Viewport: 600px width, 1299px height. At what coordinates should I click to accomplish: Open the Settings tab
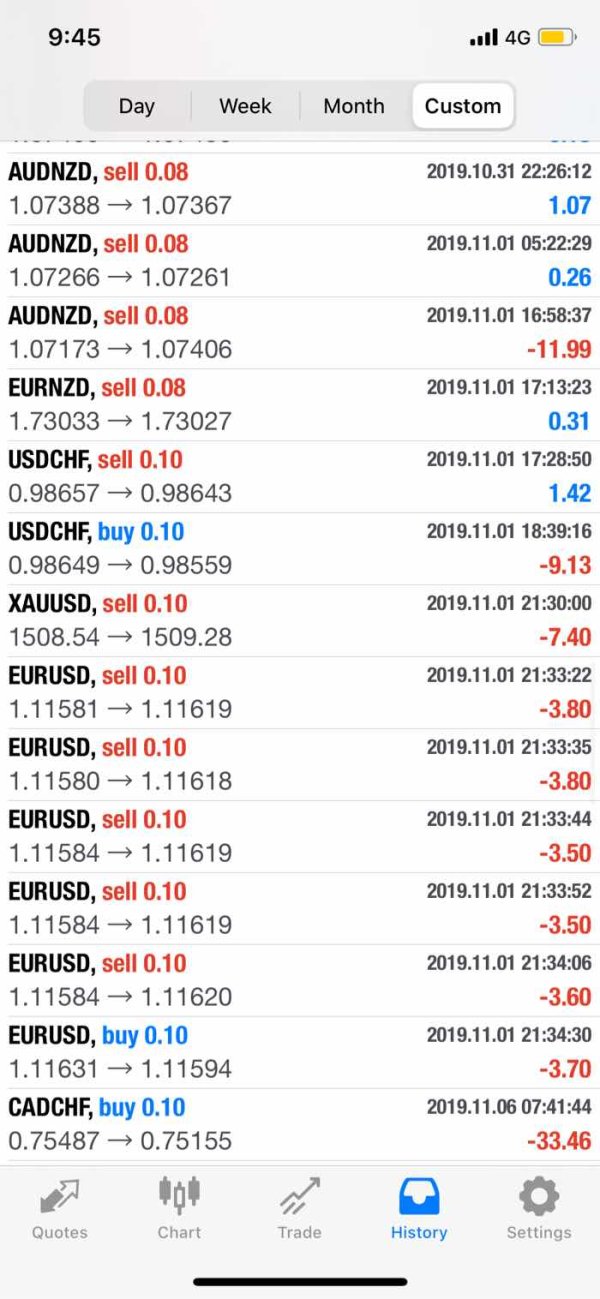coord(538,1208)
